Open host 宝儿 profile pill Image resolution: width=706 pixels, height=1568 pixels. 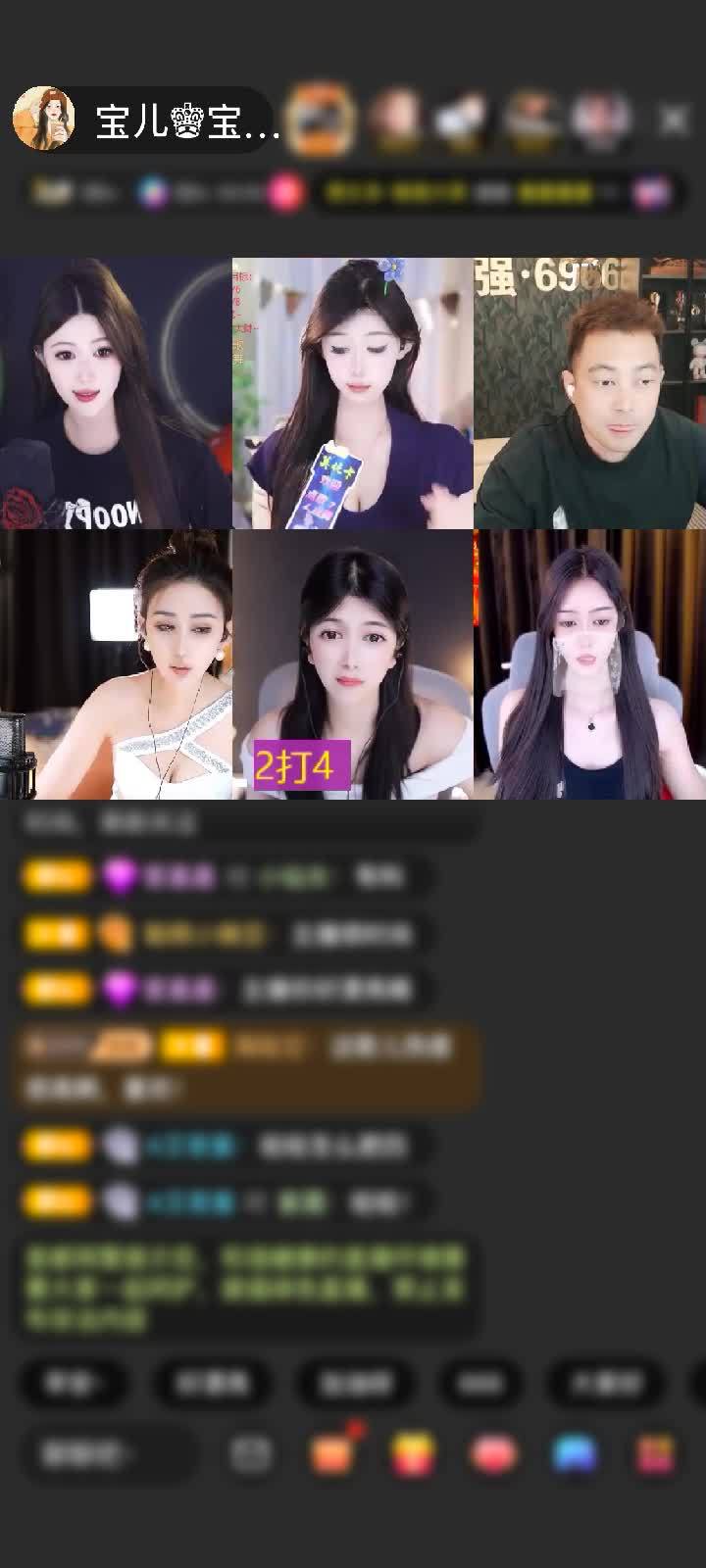click(147, 120)
